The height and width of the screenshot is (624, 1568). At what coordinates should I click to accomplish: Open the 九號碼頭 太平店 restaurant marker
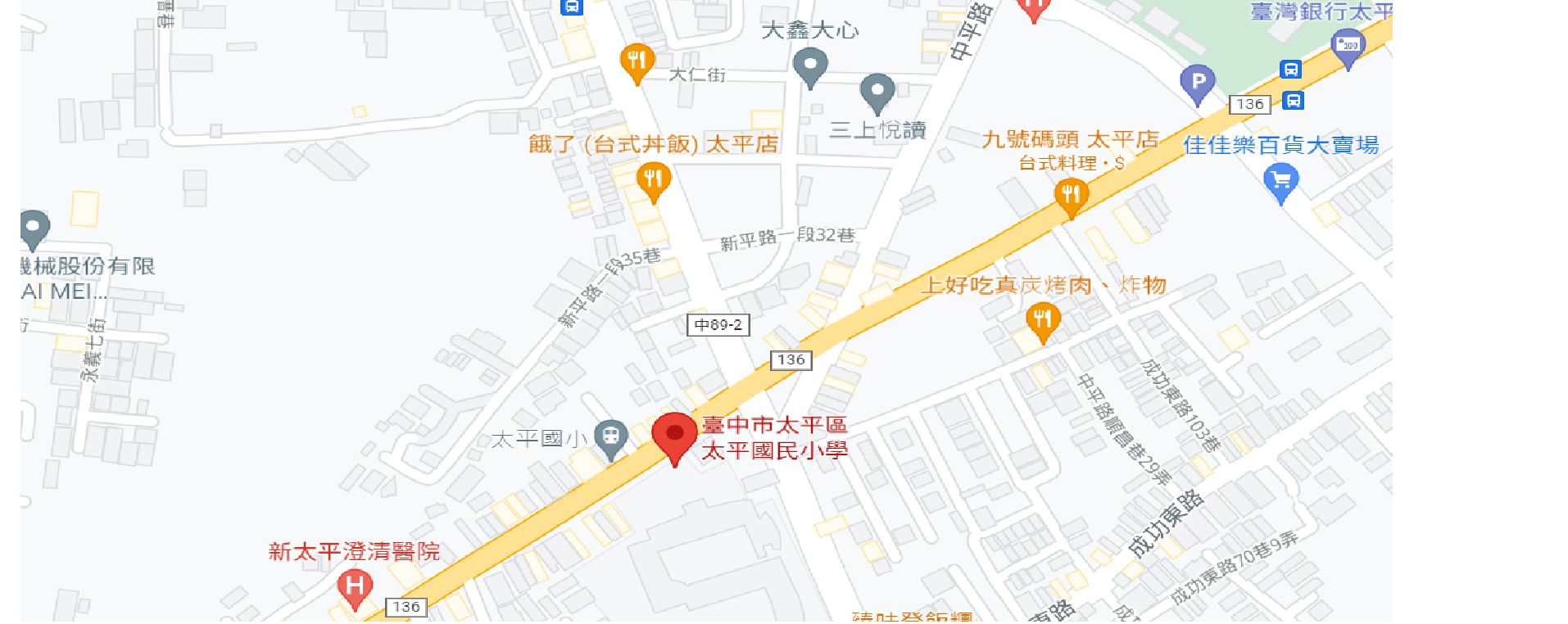1071,197
